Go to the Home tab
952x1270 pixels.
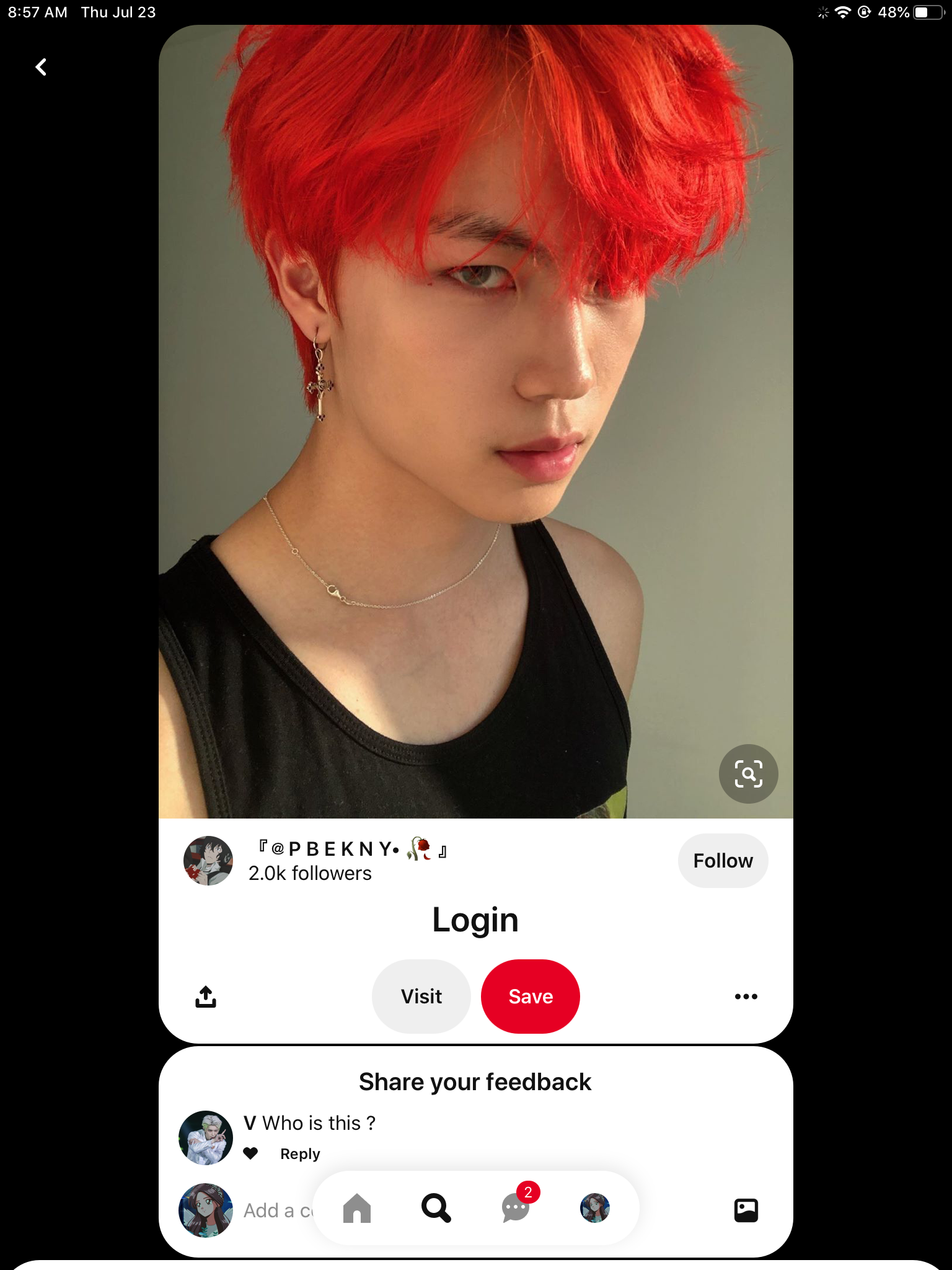[x=357, y=1208]
